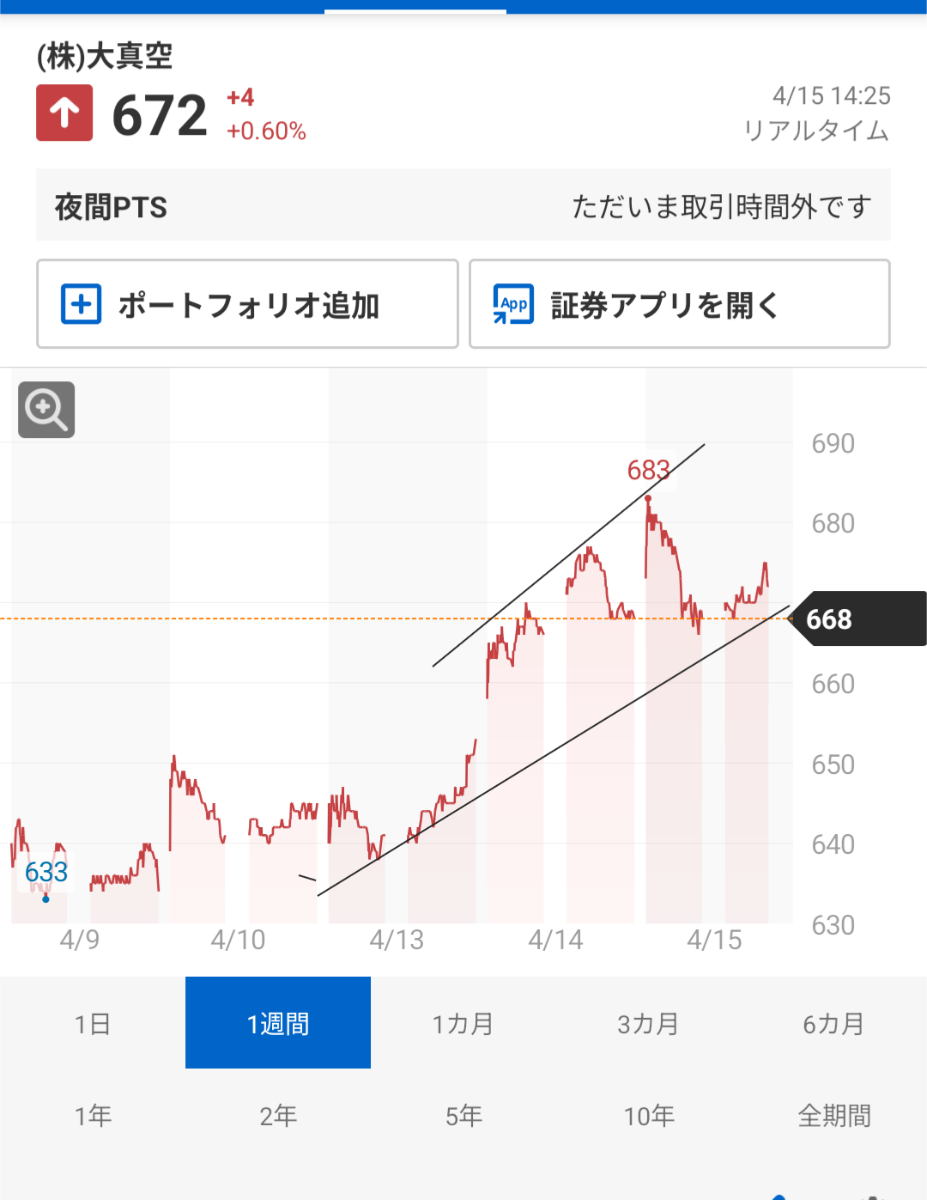Select the 3カ月 period tab
Image resolution: width=927 pixels, height=1200 pixels.
tap(649, 1023)
